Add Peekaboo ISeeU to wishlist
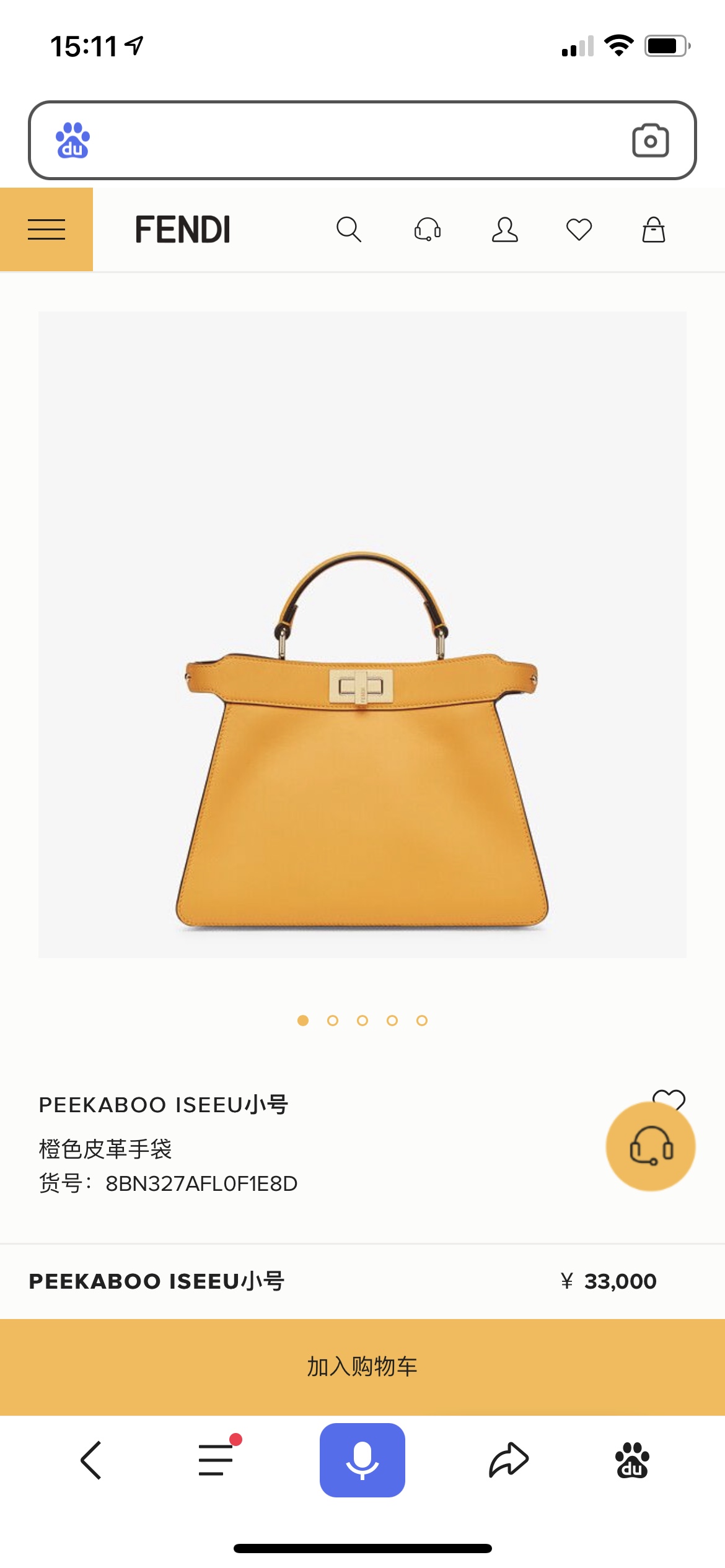Image resolution: width=725 pixels, height=1568 pixels. [669, 1097]
